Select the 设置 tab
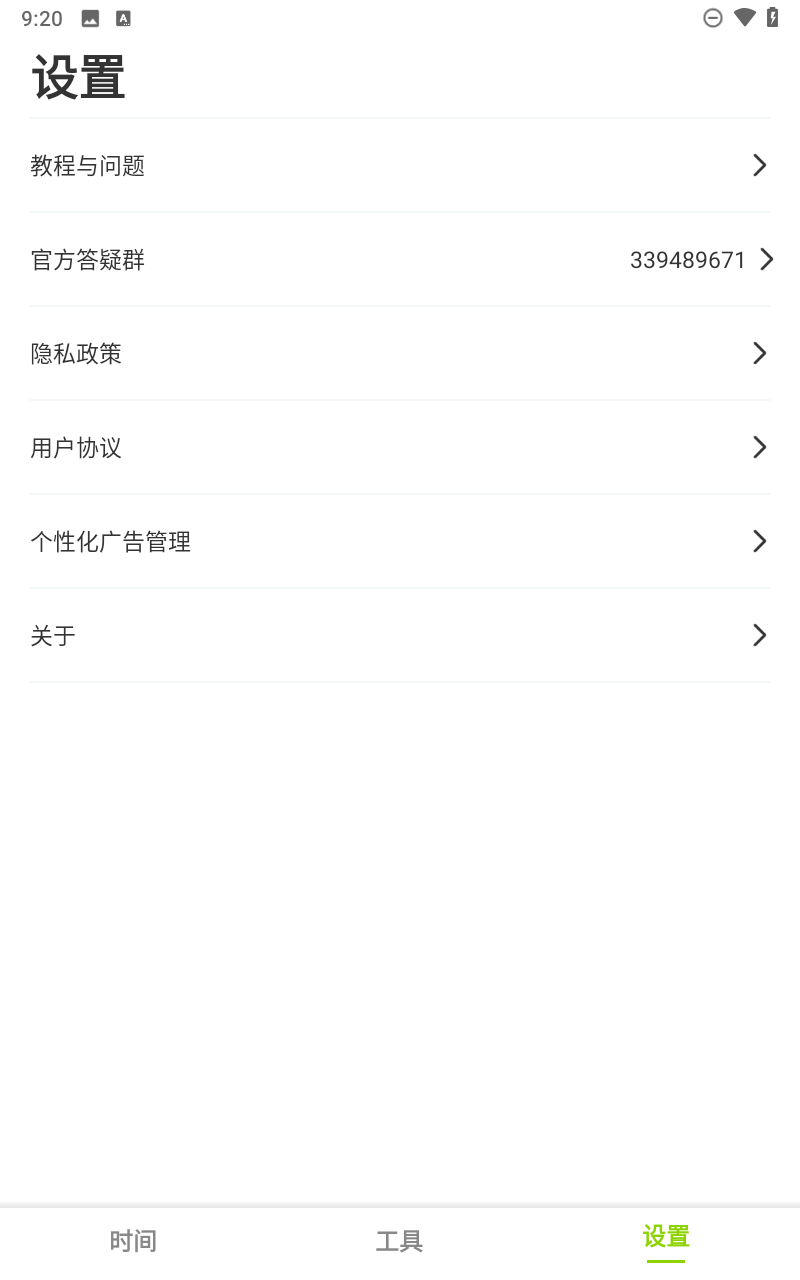800x1280 pixels. (x=666, y=1238)
